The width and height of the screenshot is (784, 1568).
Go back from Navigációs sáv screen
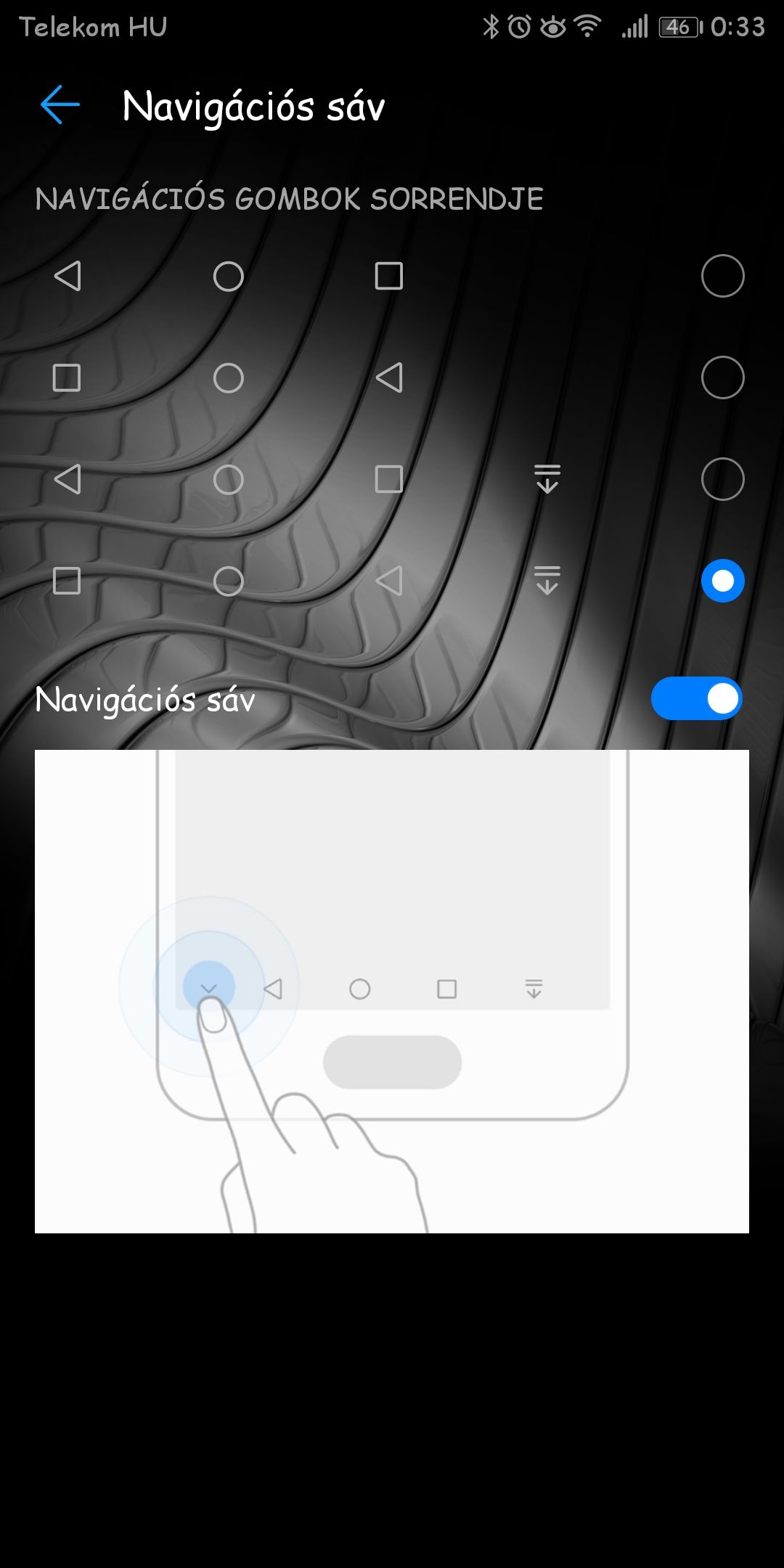pos(60,105)
